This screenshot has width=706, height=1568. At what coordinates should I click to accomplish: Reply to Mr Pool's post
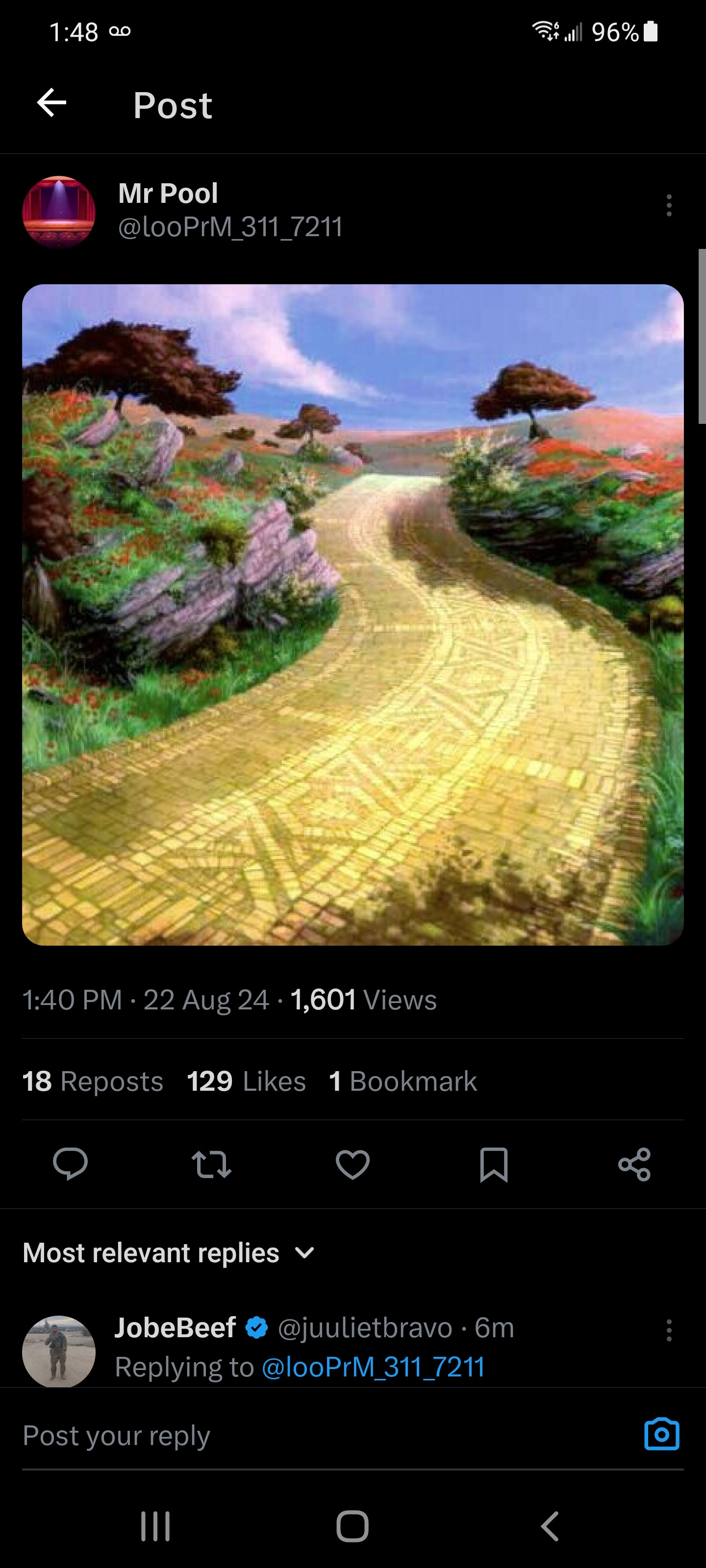tap(70, 1164)
